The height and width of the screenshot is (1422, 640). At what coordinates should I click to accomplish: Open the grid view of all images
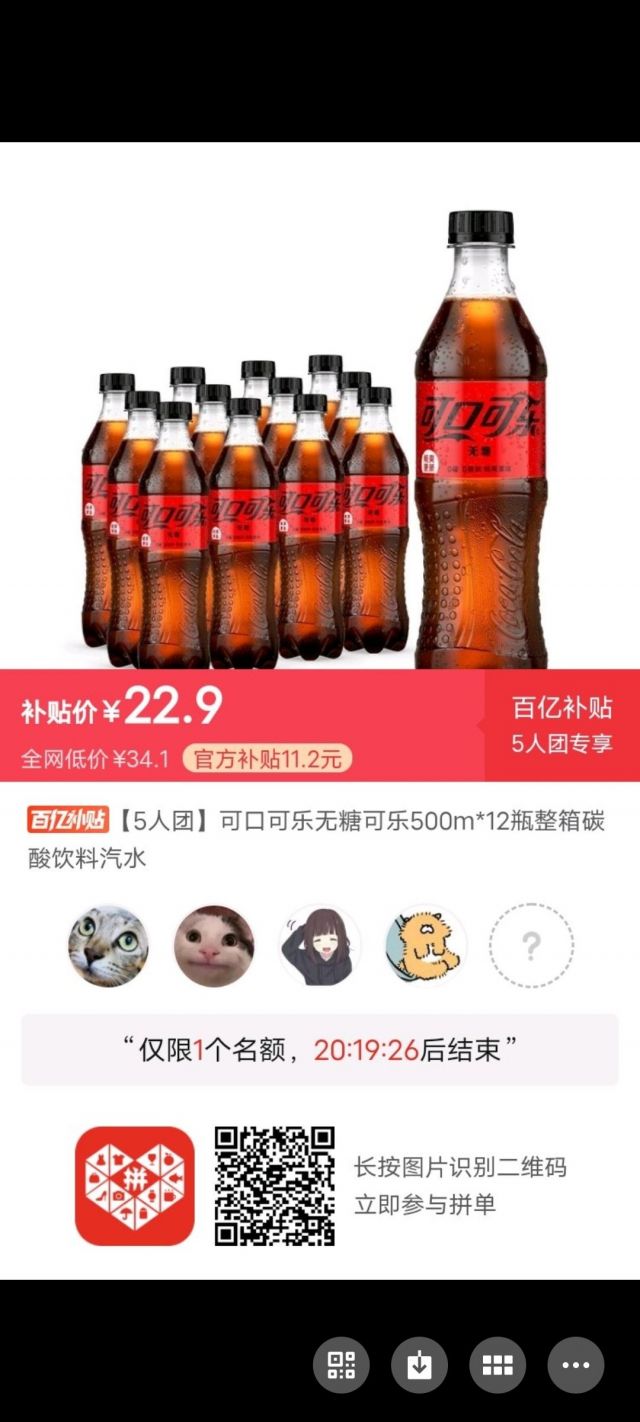point(497,1365)
